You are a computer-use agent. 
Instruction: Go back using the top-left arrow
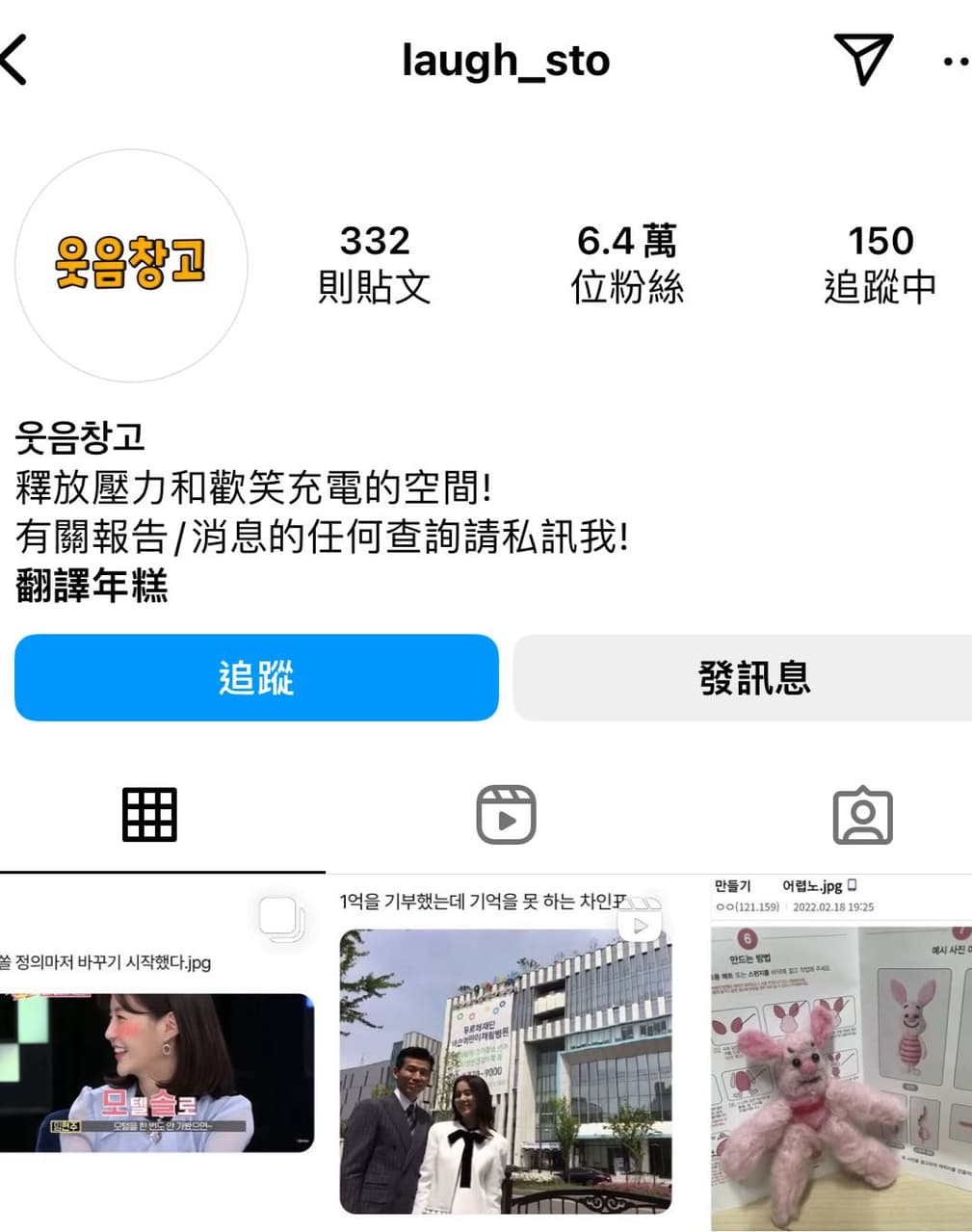click(x=15, y=60)
